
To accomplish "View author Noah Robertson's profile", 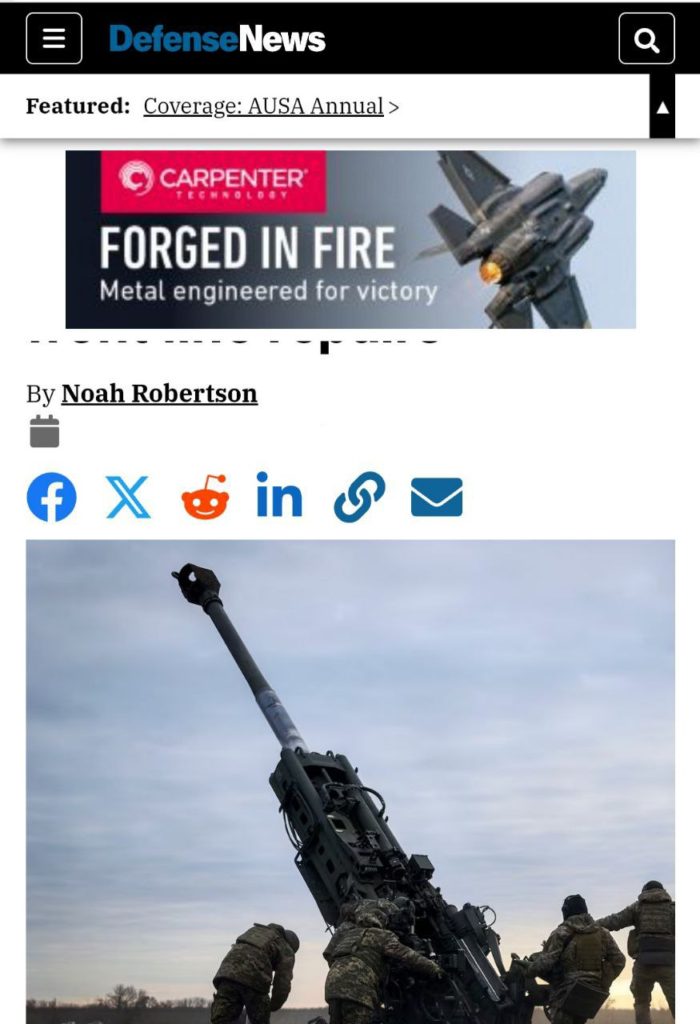I will (159, 394).
